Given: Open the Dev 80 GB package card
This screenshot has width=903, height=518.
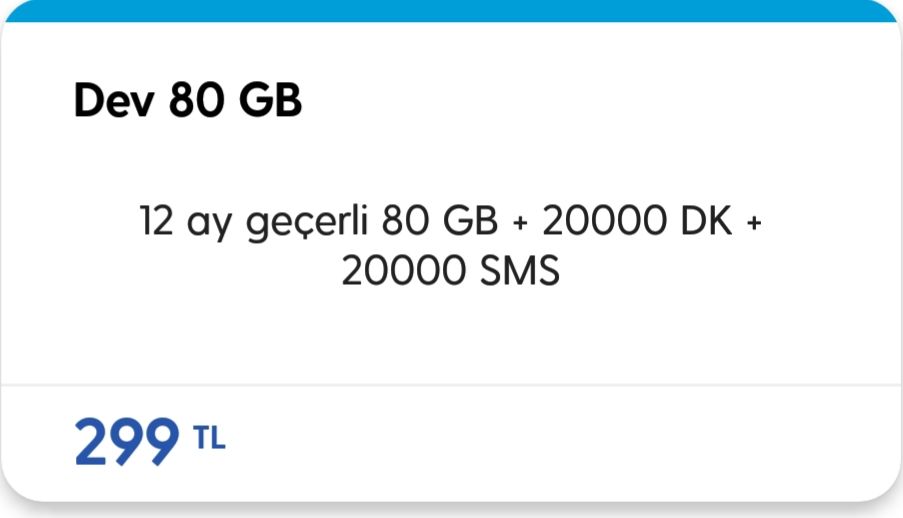Looking at the screenshot, I should pos(450,245).
